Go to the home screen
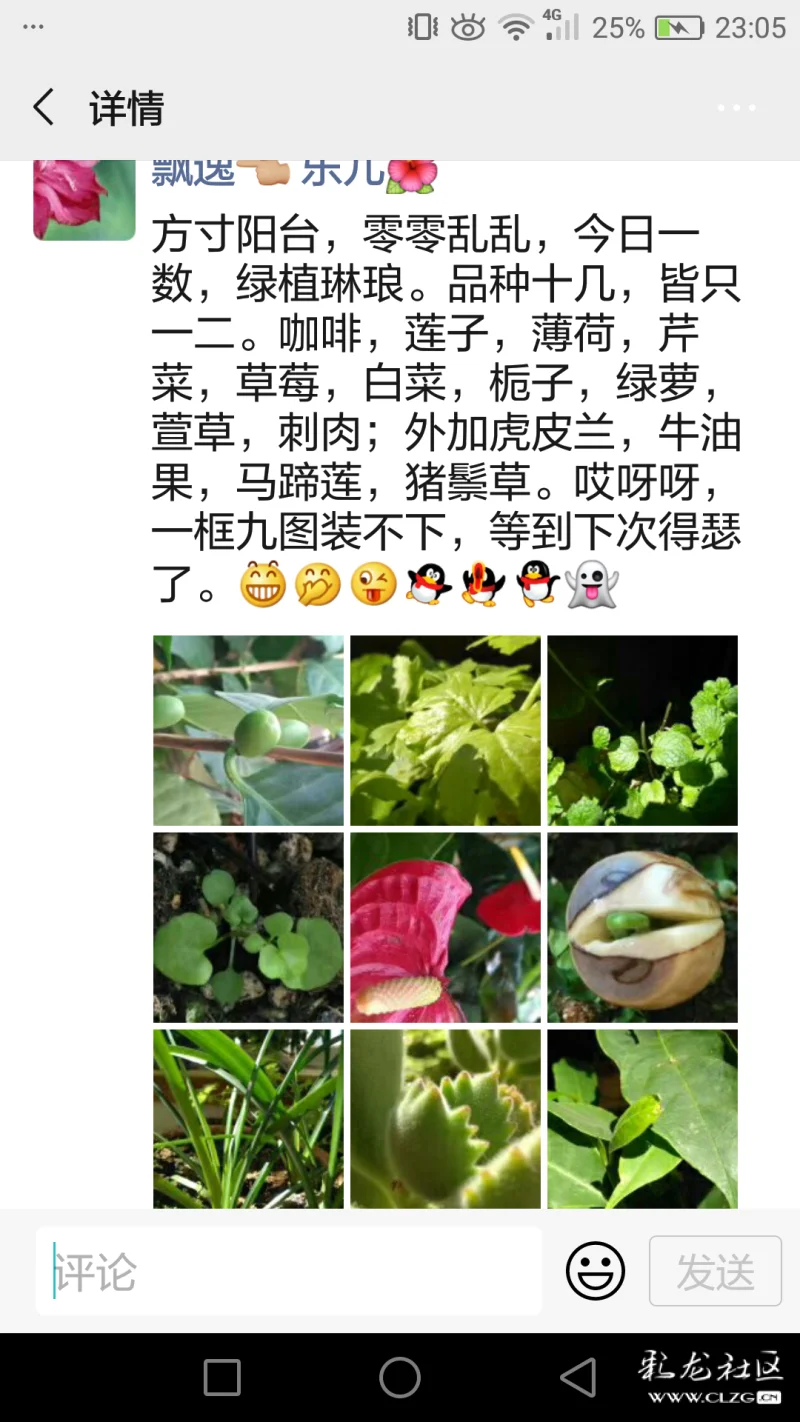This screenshot has width=800, height=1422. [x=400, y=1377]
